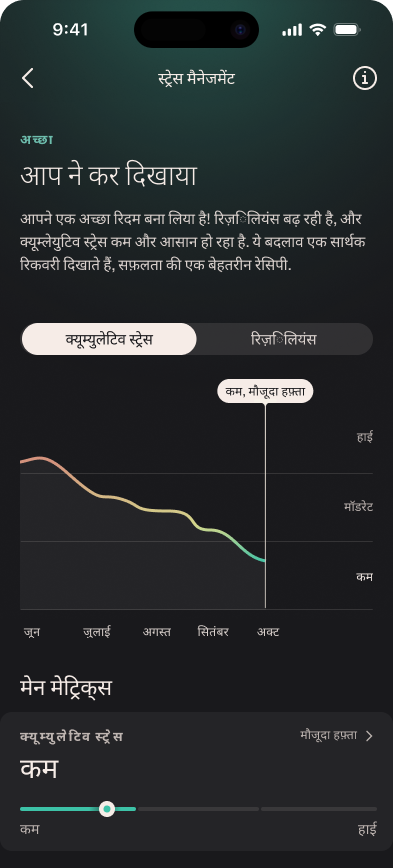This screenshot has width=393, height=868.
Task: Tap the current week marker on the chart
Action: pos(265,391)
